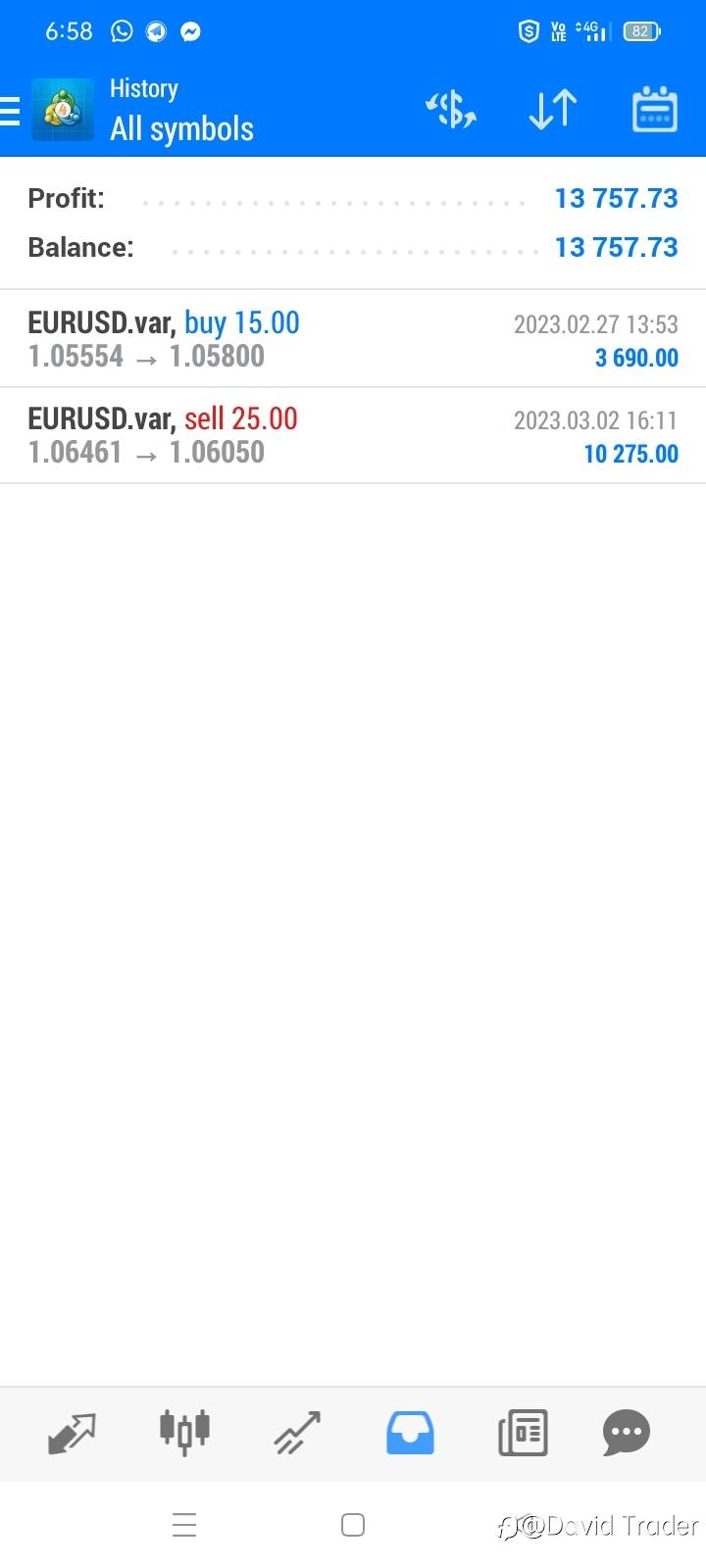
Task: Open the EURUSD.var buy 15.00 trade
Action: (353, 339)
